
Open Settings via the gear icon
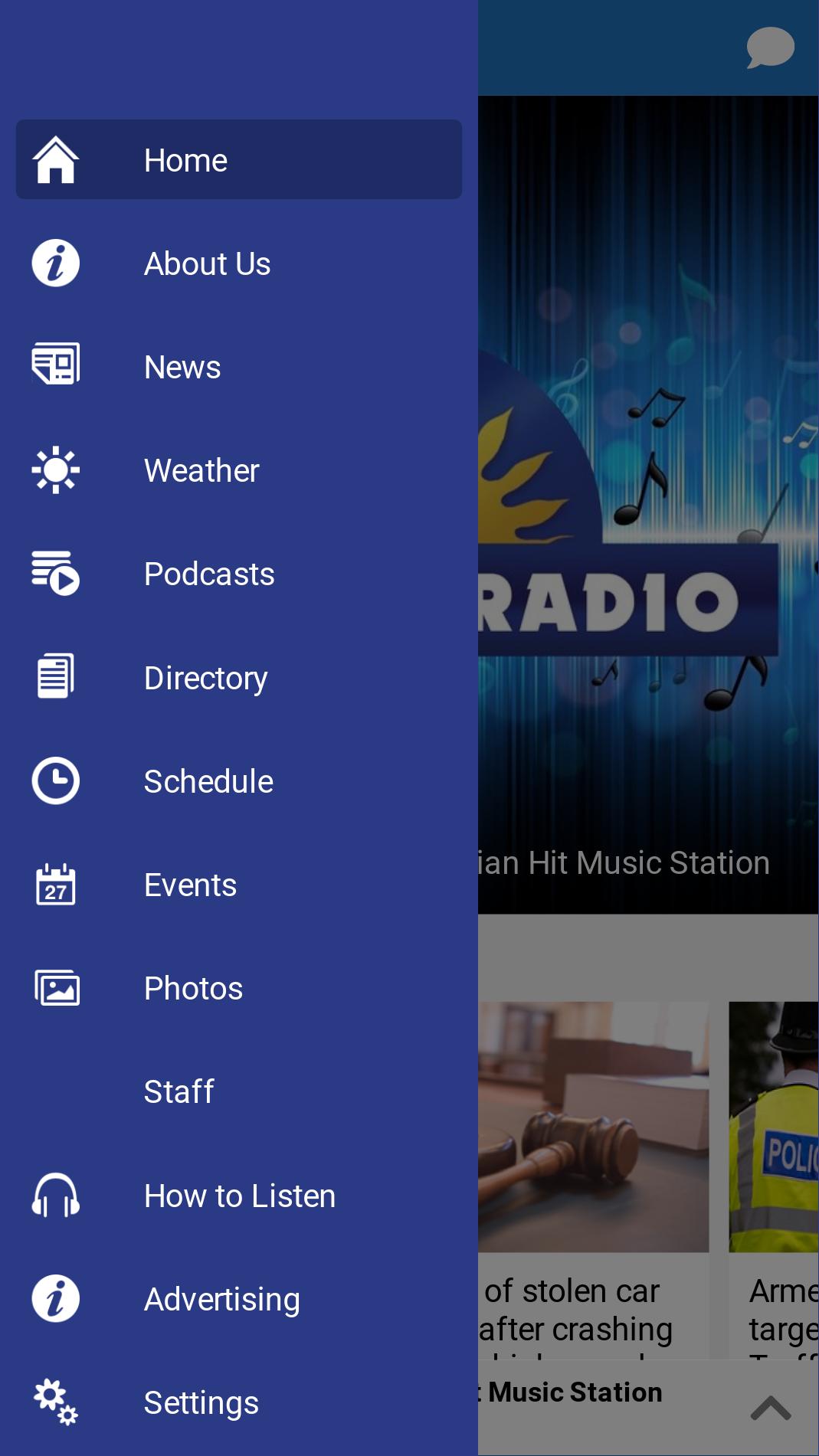pyautogui.click(x=55, y=1402)
